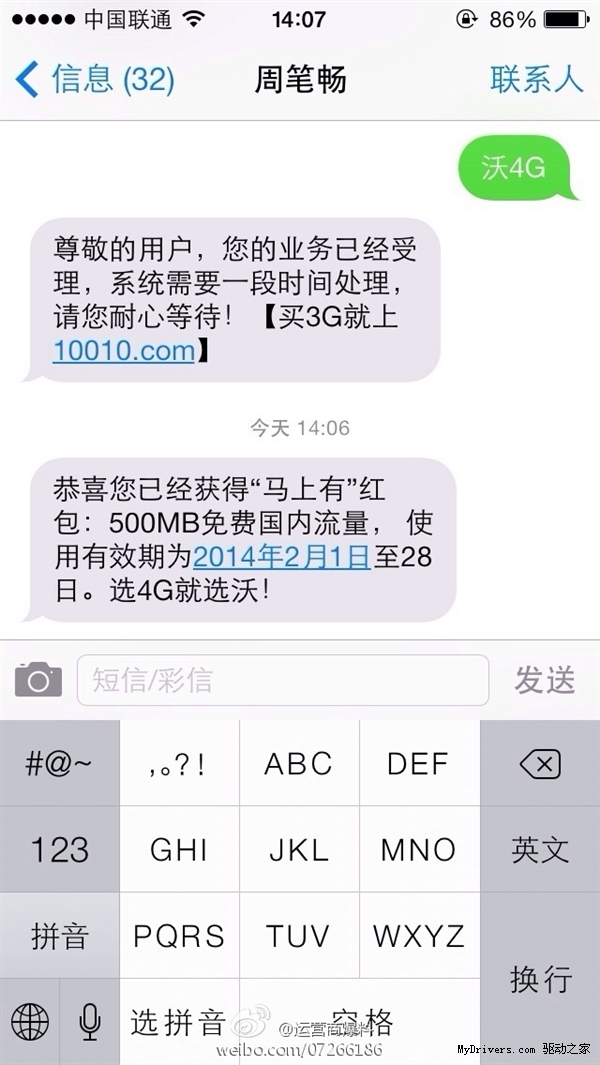Tap the WXYZ key
The width and height of the screenshot is (600, 1065).
click(419, 936)
